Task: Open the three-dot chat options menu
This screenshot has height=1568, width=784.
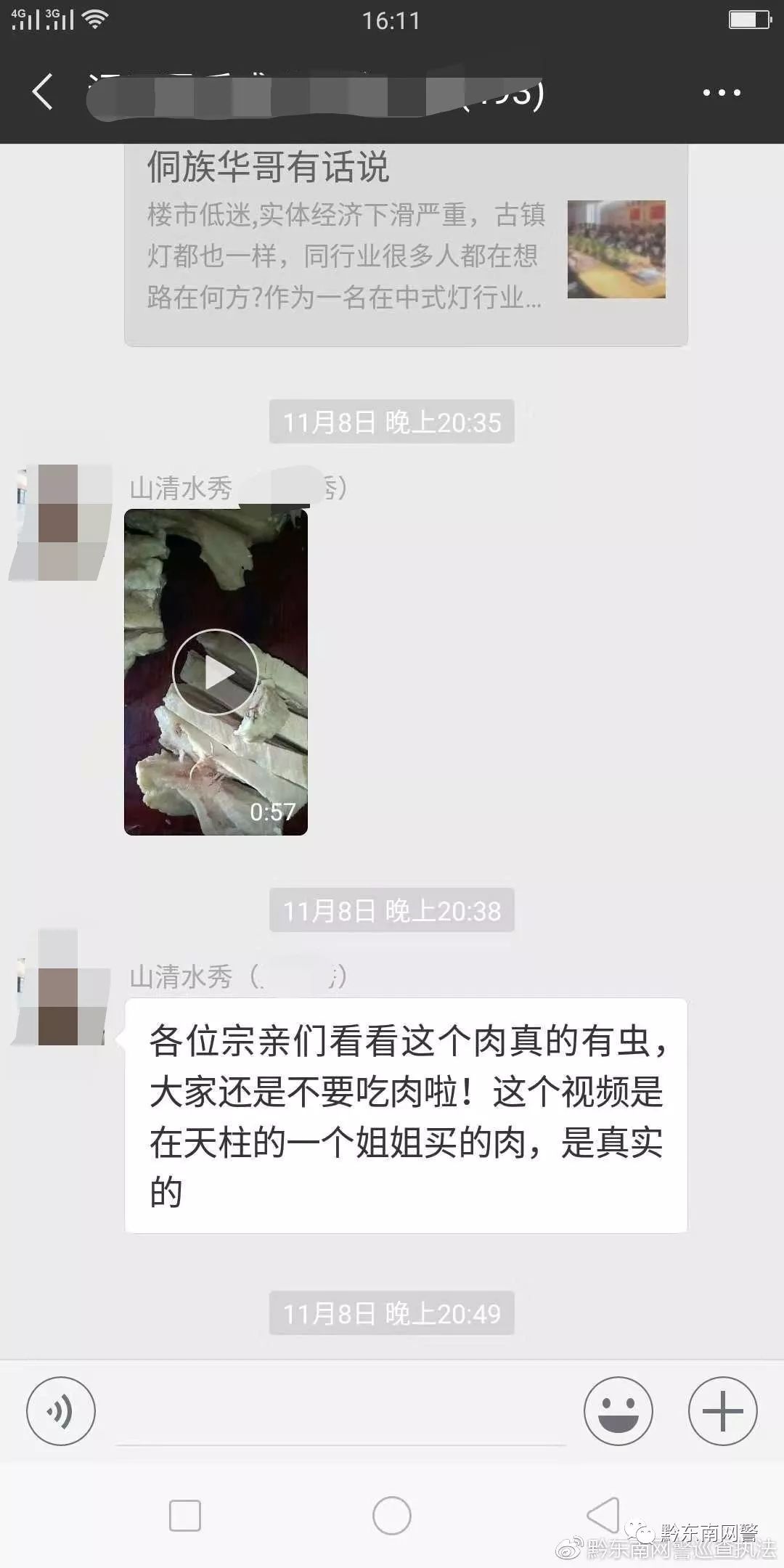Action: pyautogui.click(x=722, y=92)
